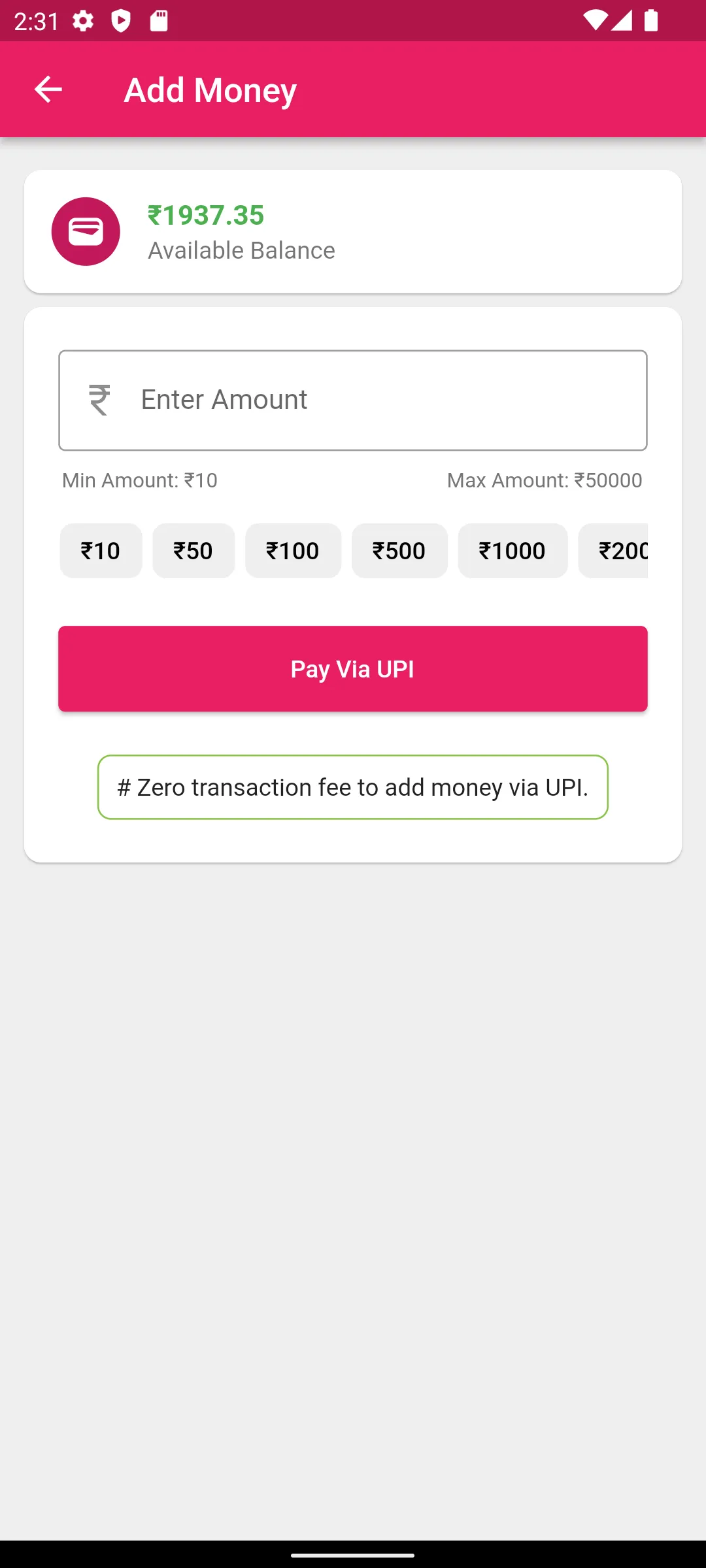Select the ₹500 amount chip
The image size is (706, 1568).
[x=399, y=551]
